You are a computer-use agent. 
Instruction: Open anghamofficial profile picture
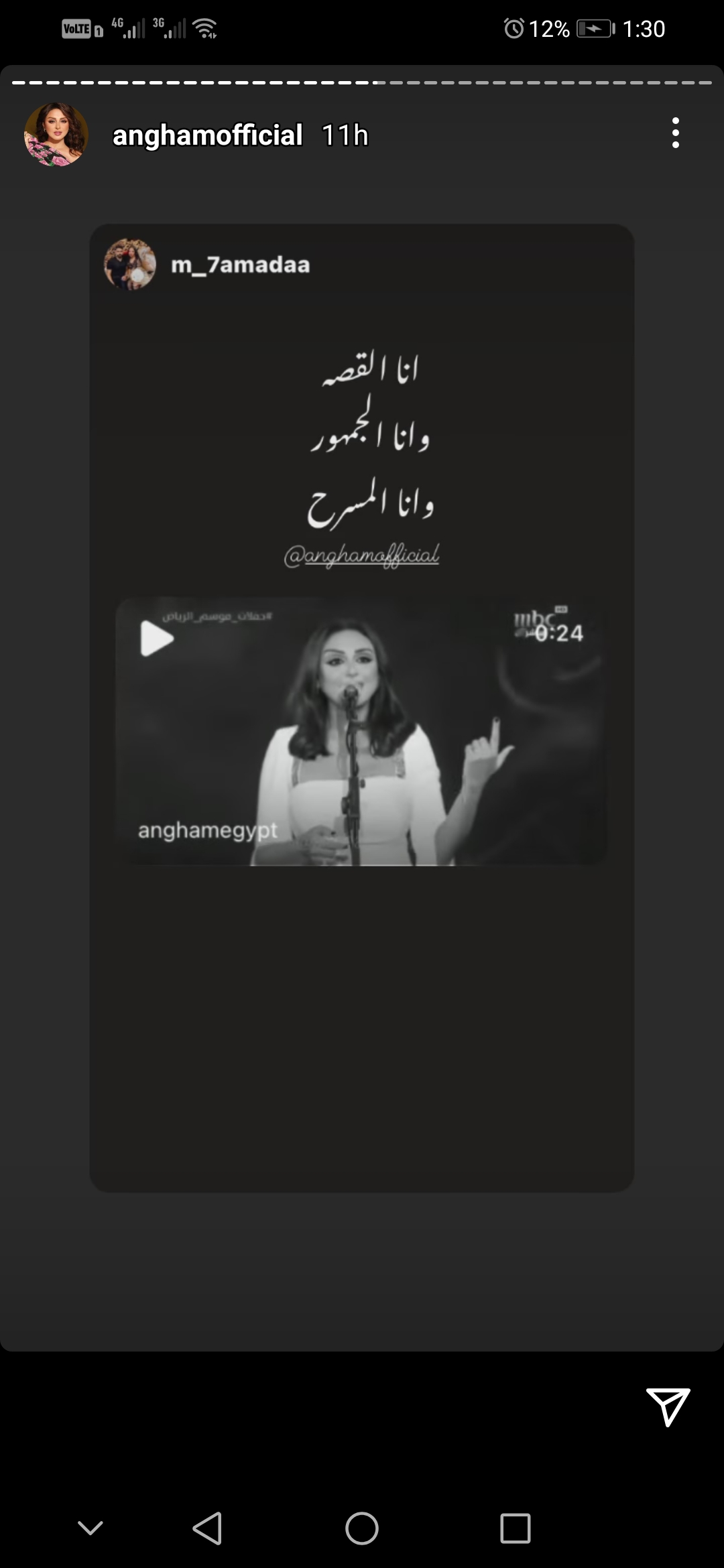(56, 135)
